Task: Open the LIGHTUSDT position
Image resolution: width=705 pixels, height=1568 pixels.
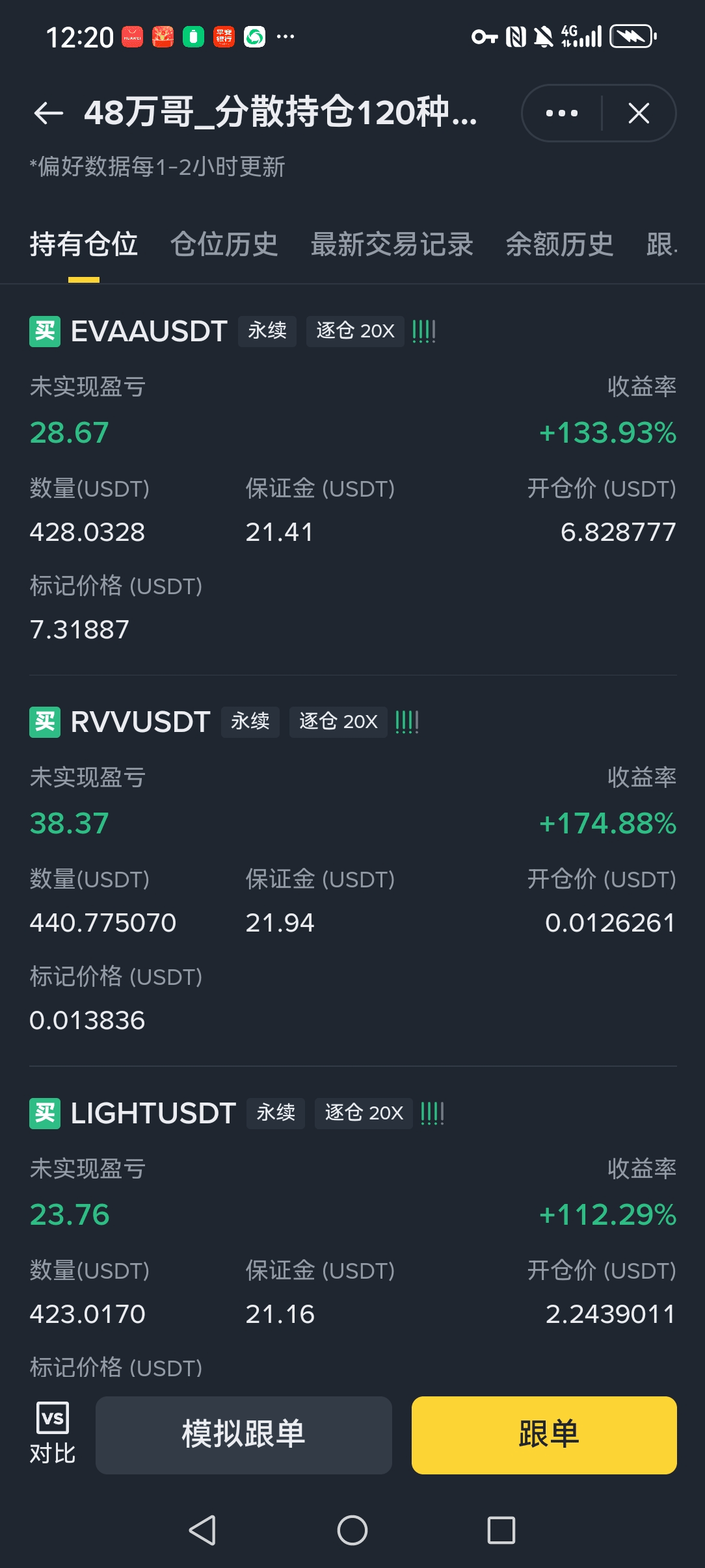Action: pyautogui.click(x=153, y=1114)
